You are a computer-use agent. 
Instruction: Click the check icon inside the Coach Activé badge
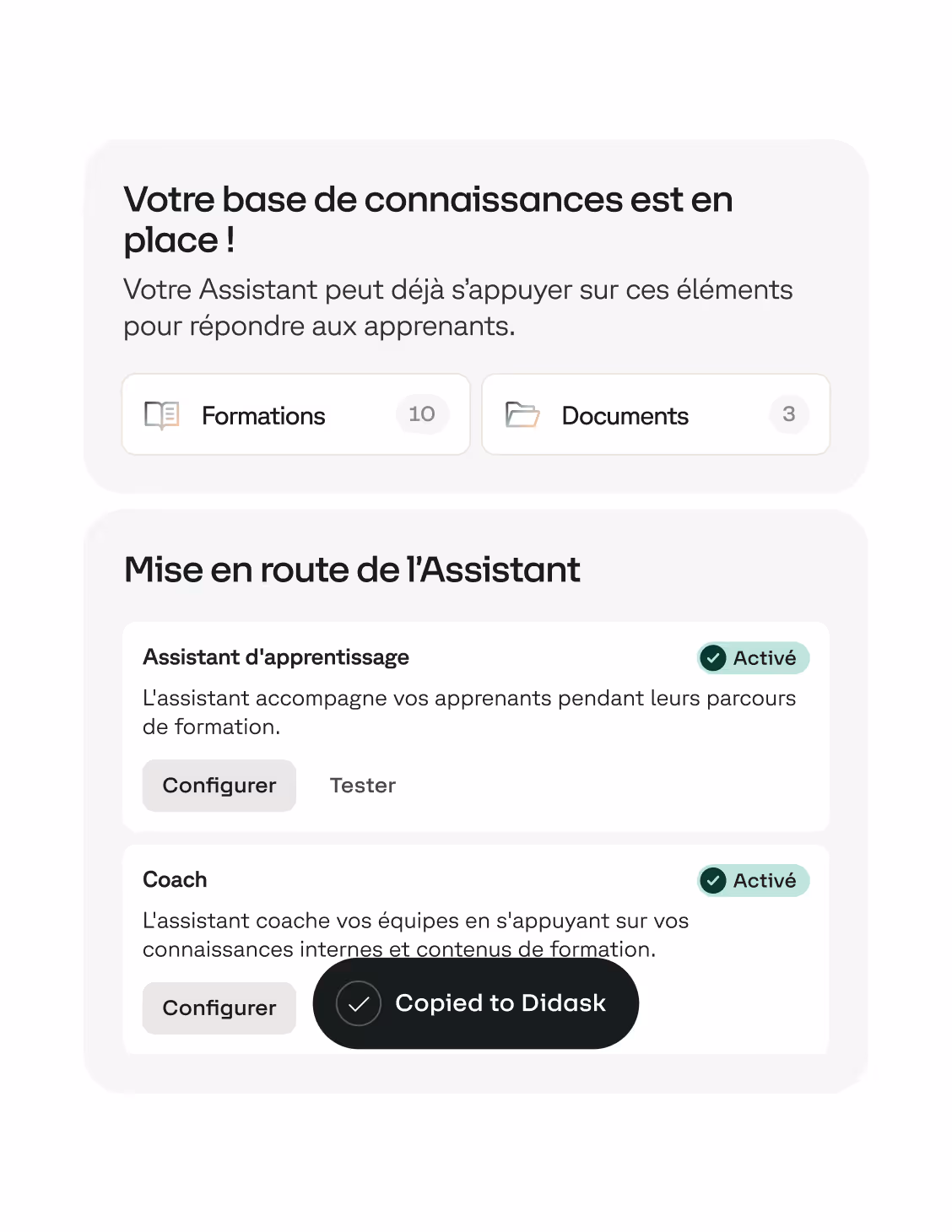point(713,880)
